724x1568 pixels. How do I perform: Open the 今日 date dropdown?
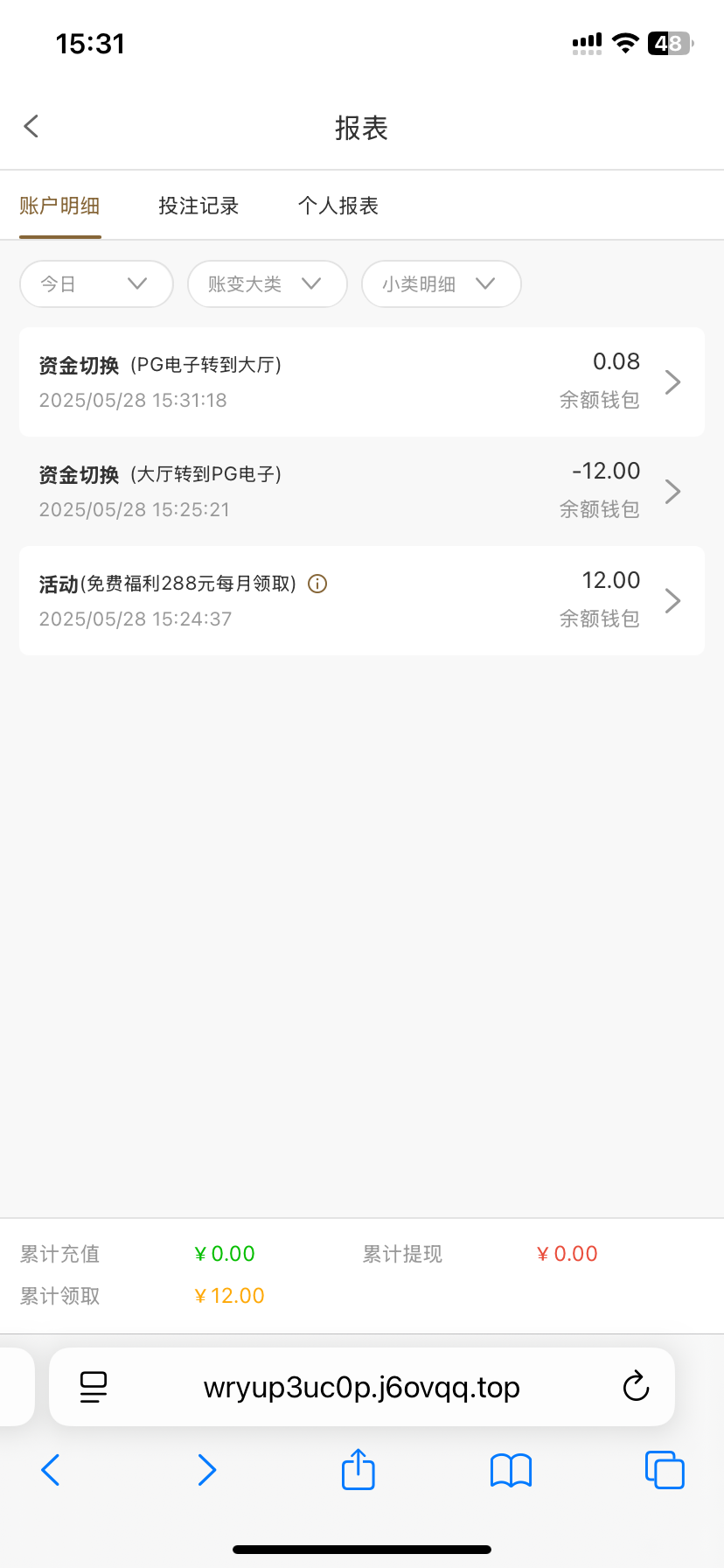96,283
